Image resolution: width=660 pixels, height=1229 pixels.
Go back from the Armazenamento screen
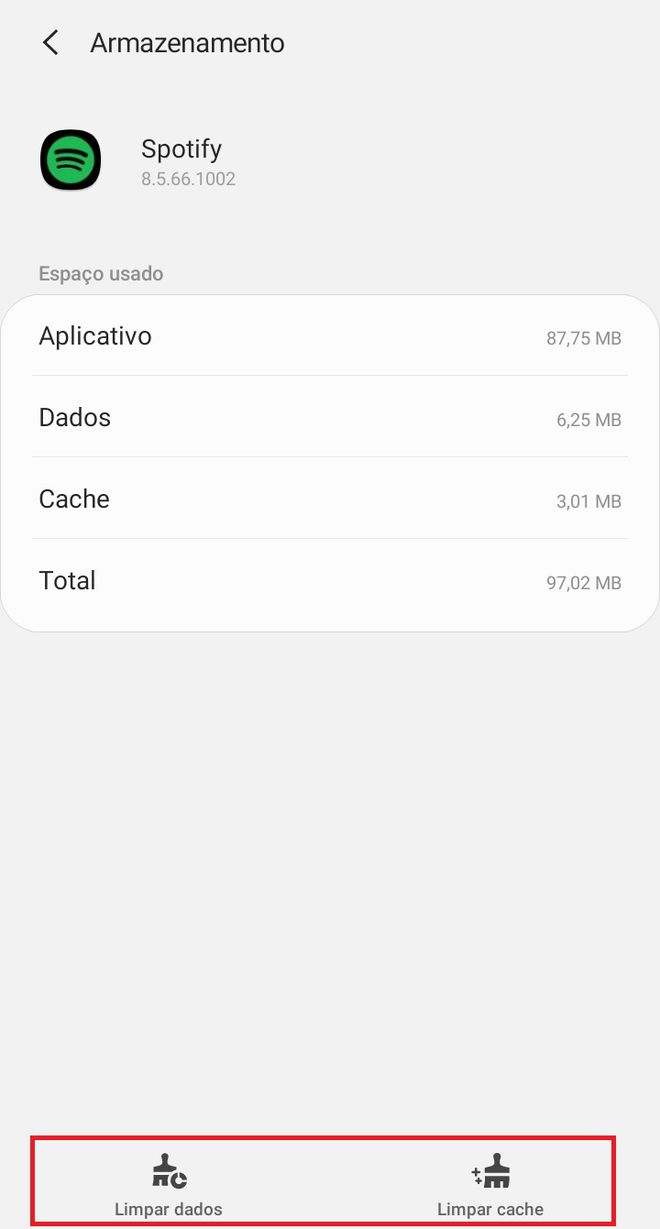(50, 43)
